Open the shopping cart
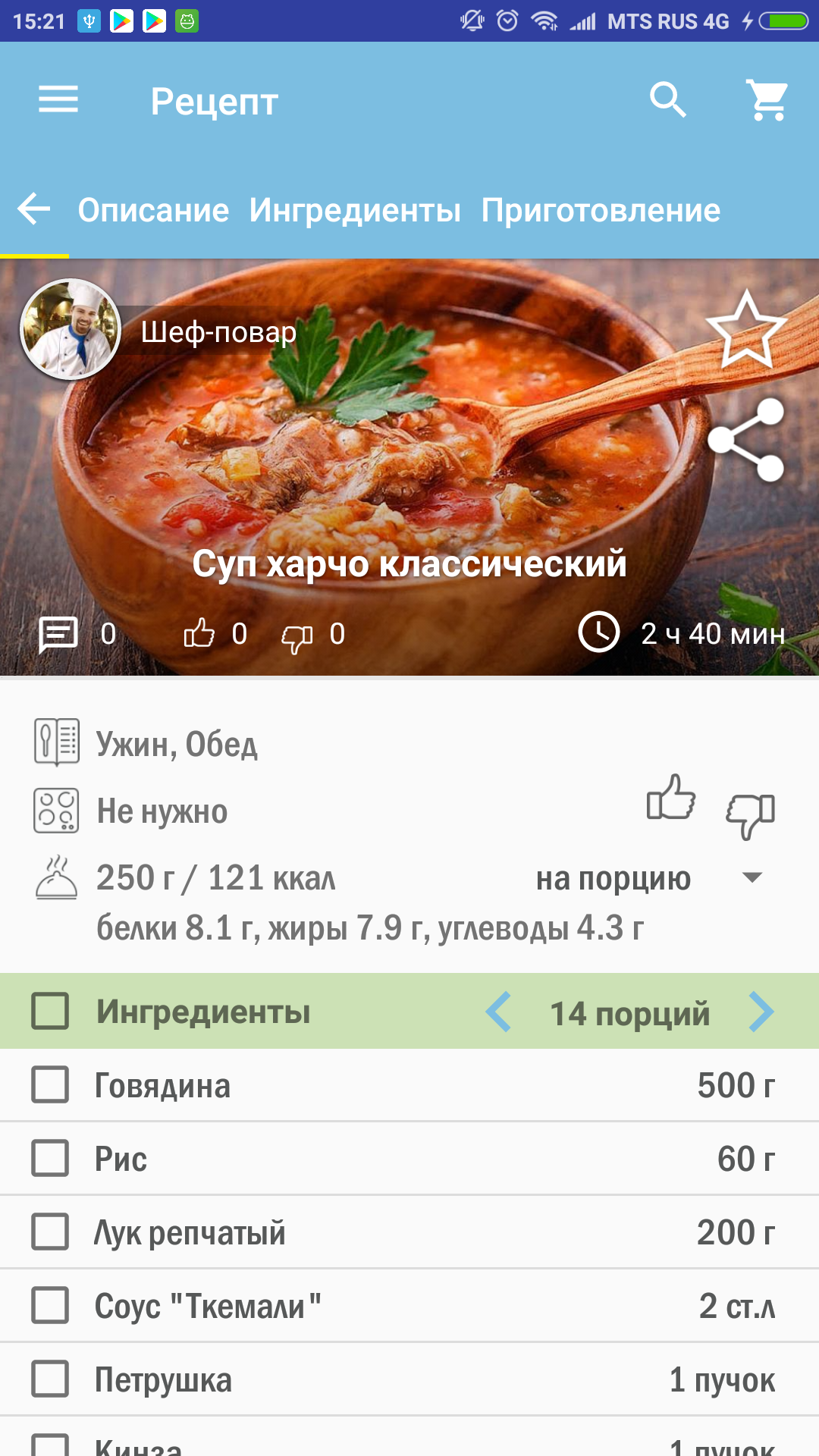The width and height of the screenshot is (819, 1456). pyautogui.click(x=767, y=100)
